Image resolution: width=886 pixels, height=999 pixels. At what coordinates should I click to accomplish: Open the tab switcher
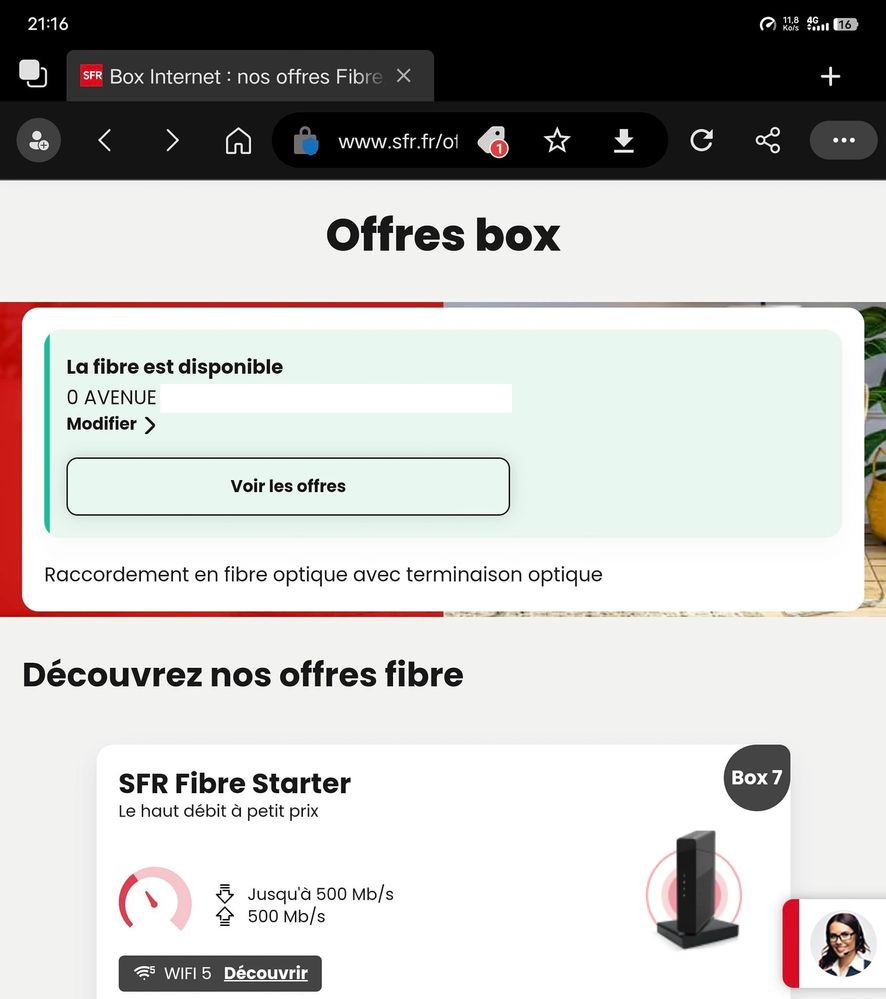click(x=33, y=75)
